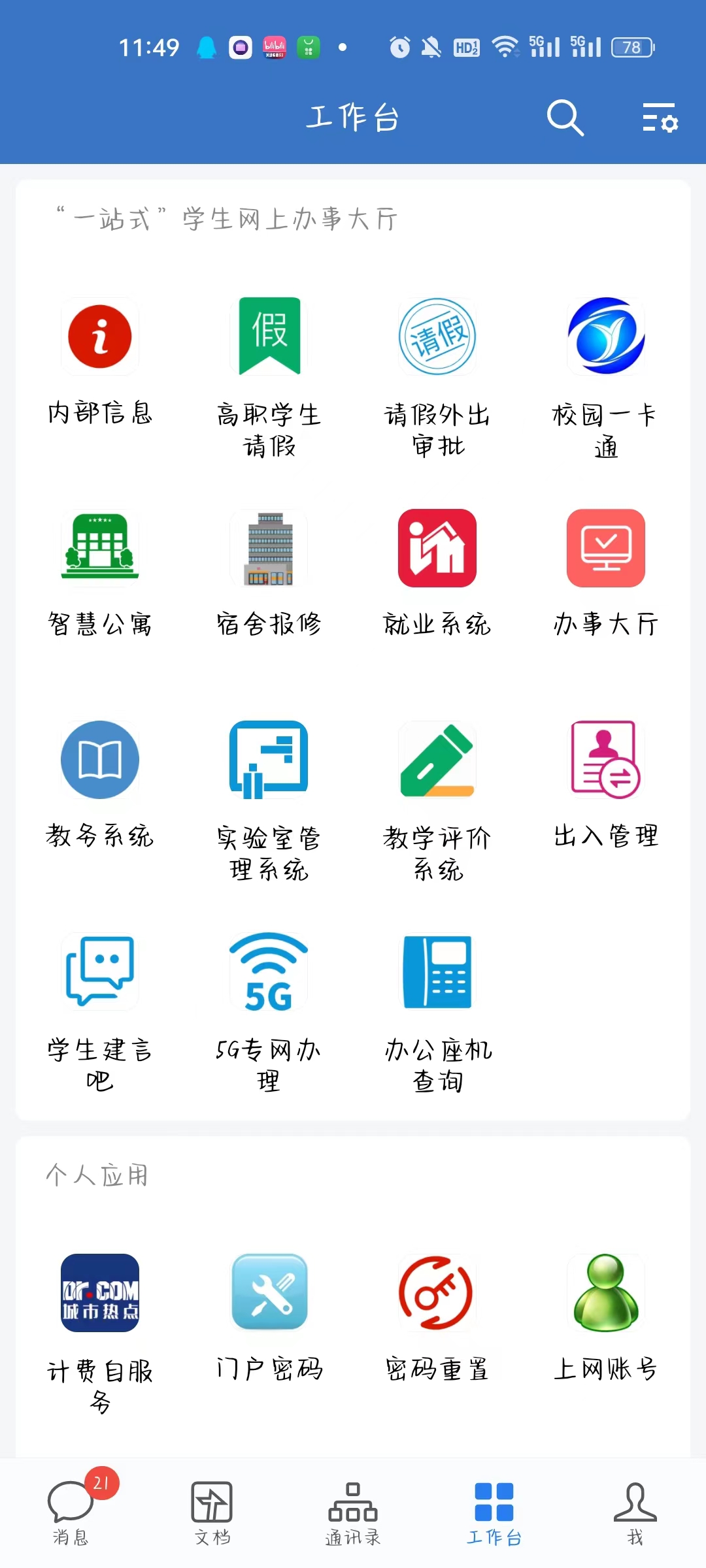Screen dimensions: 706x1568
Task: Open 宿舍报修
Action: pyautogui.click(x=269, y=549)
